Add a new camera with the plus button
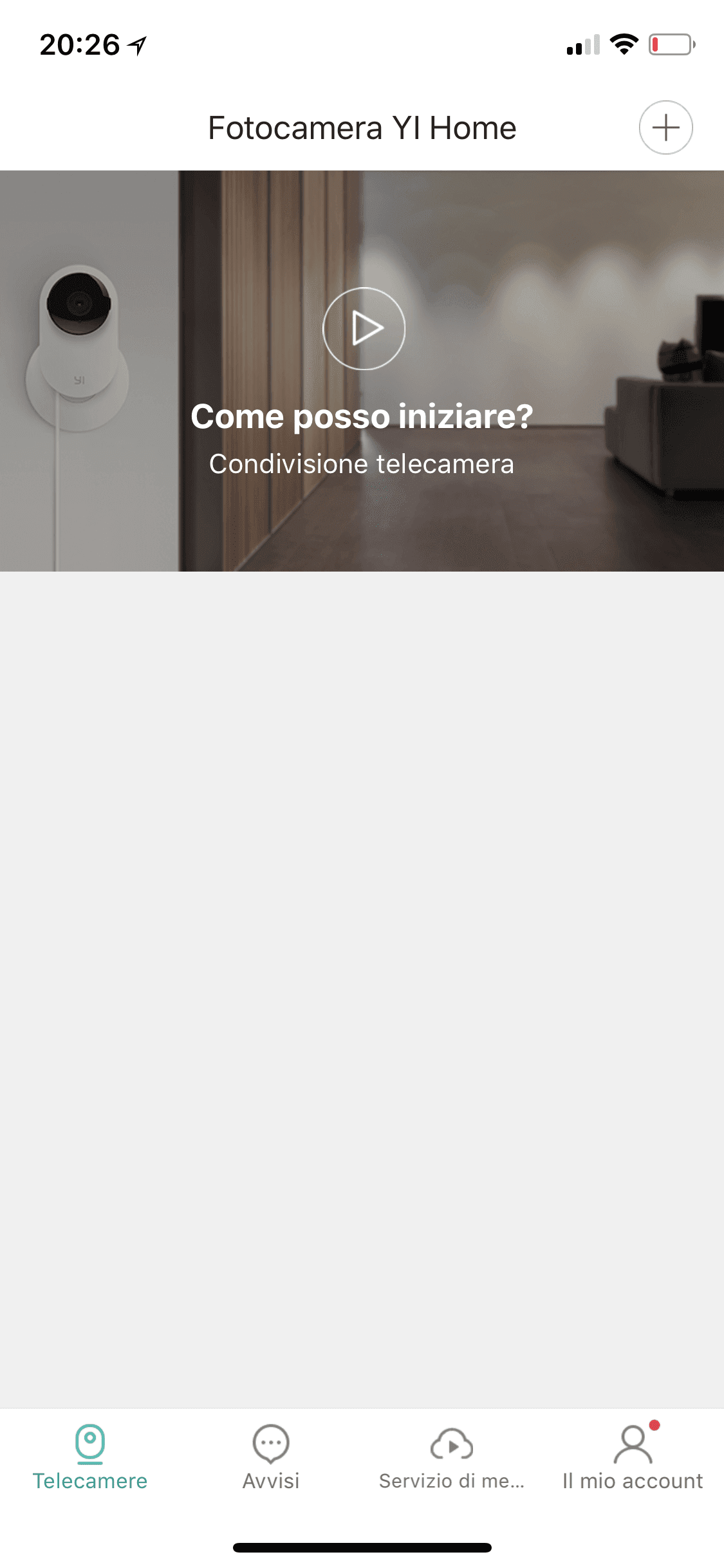The height and width of the screenshot is (1568, 724). coord(665,127)
